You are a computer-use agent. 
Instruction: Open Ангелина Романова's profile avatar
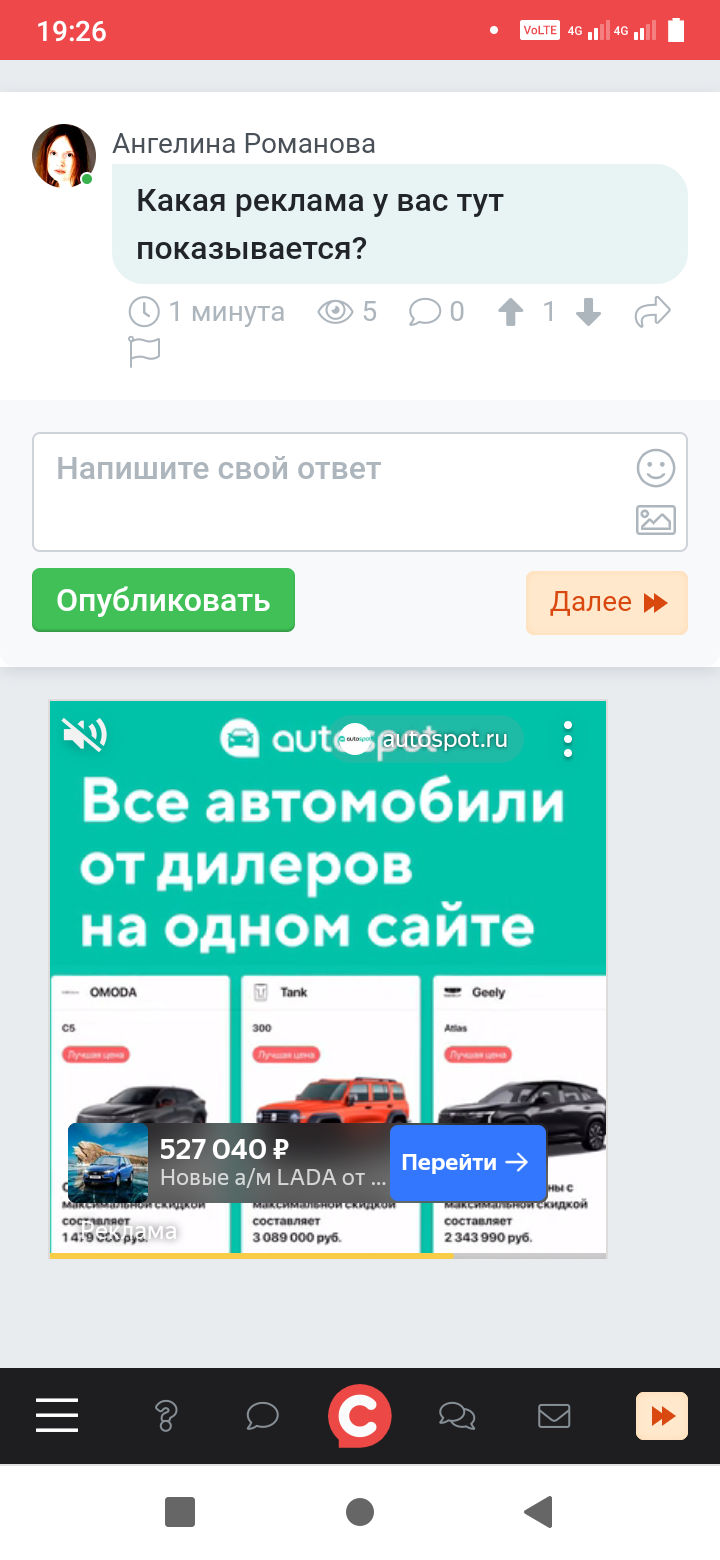(x=64, y=156)
